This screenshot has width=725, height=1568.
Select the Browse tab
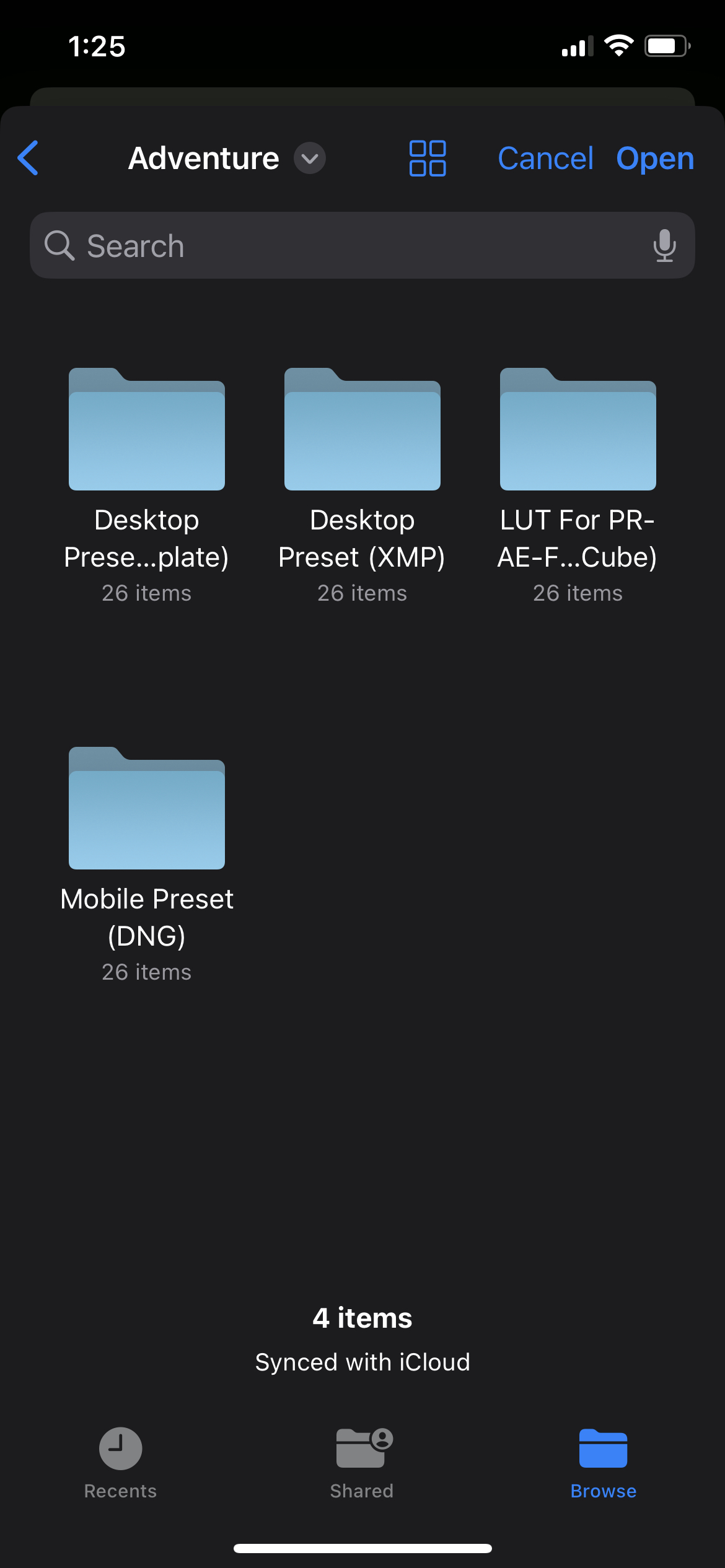tap(603, 1463)
